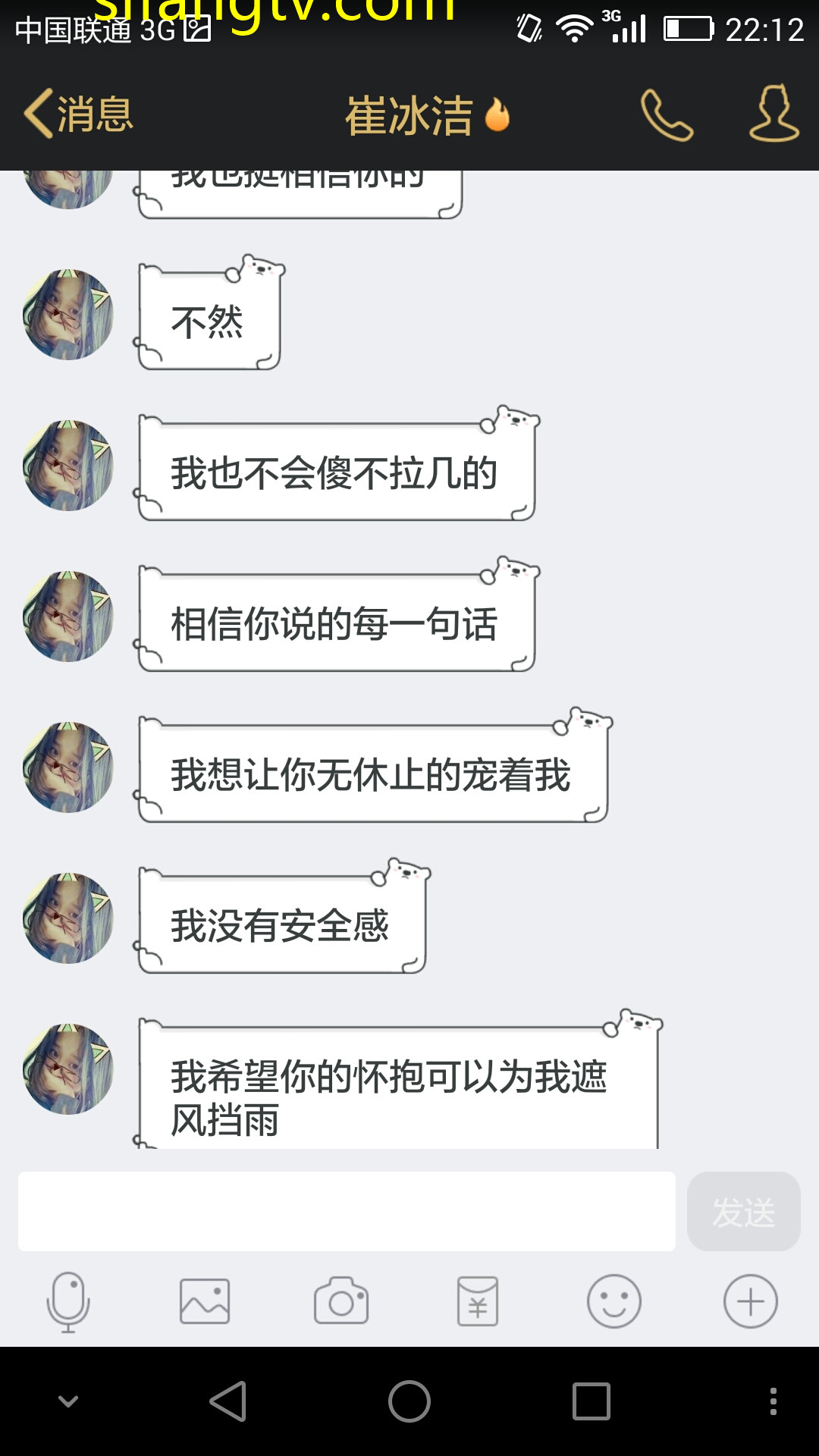Open recent apps overview
This screenshot has height=1456, width=819.
[x=591, y=1401]
